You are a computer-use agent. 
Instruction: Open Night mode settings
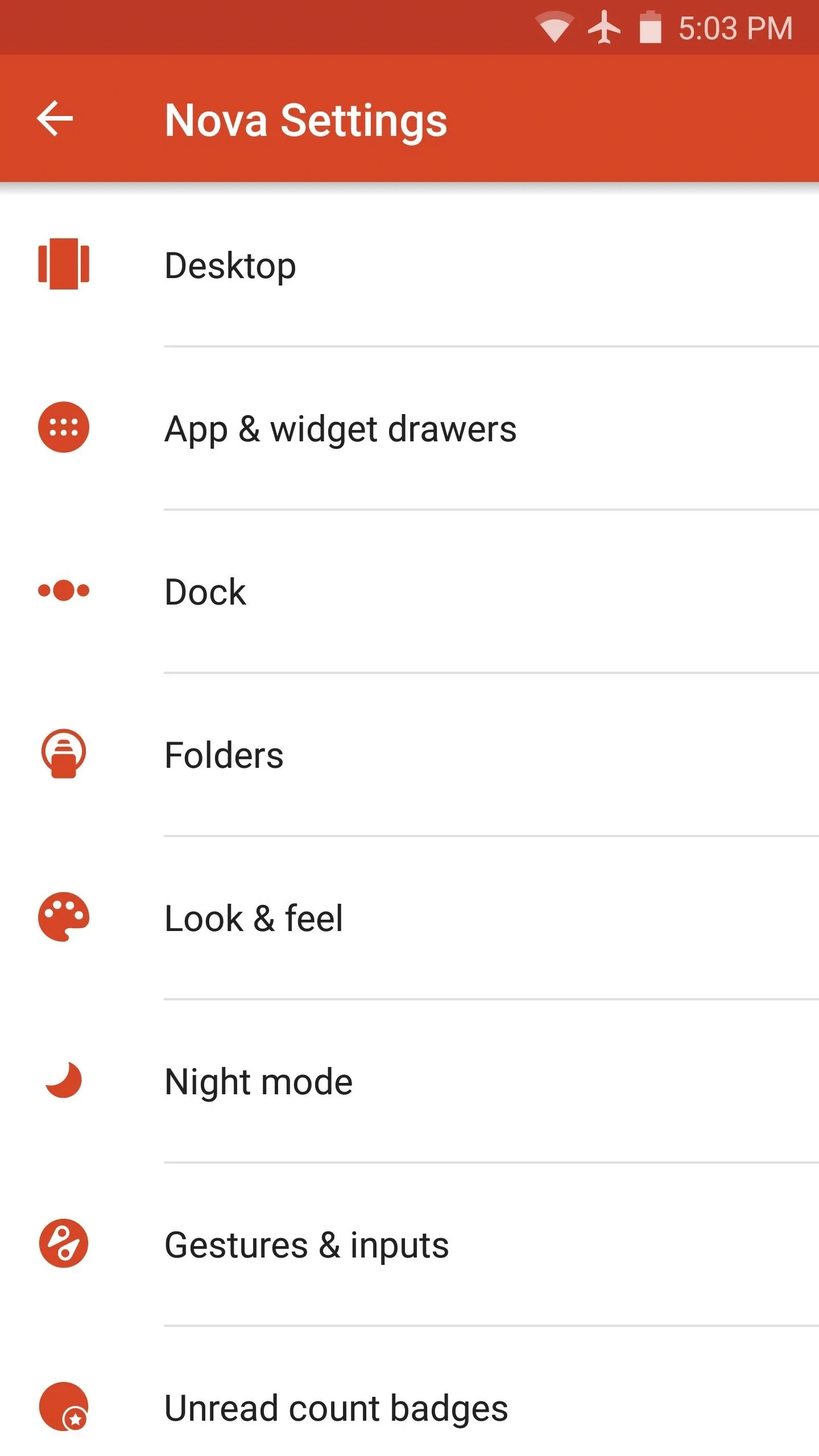pos(409,1081)
